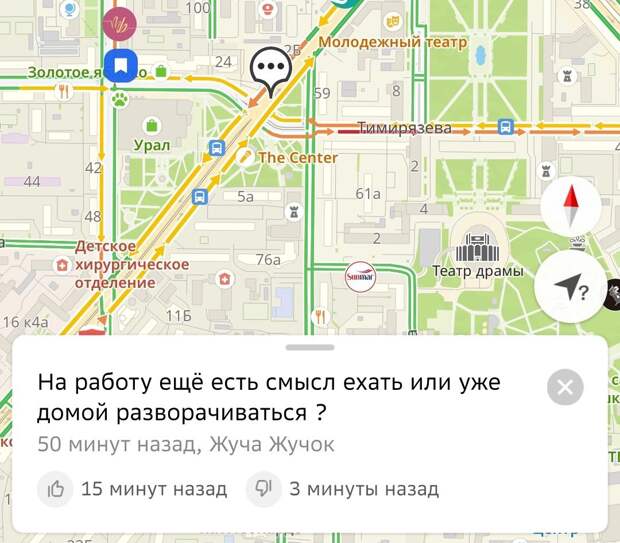Open the blue bookmark marker on the map
This screenshot has width=620, height=543.
pos(120,68)
